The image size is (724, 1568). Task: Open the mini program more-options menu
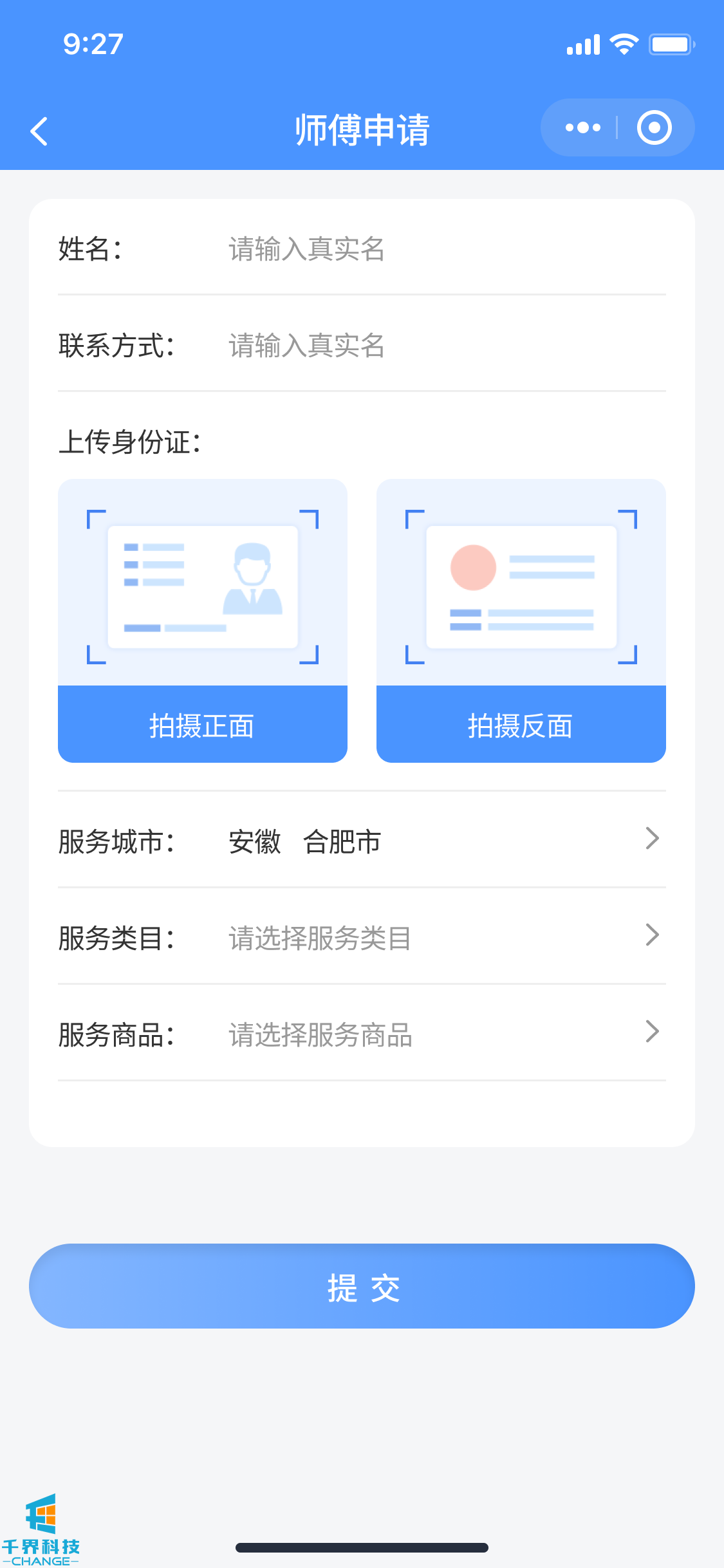(582, 127)
